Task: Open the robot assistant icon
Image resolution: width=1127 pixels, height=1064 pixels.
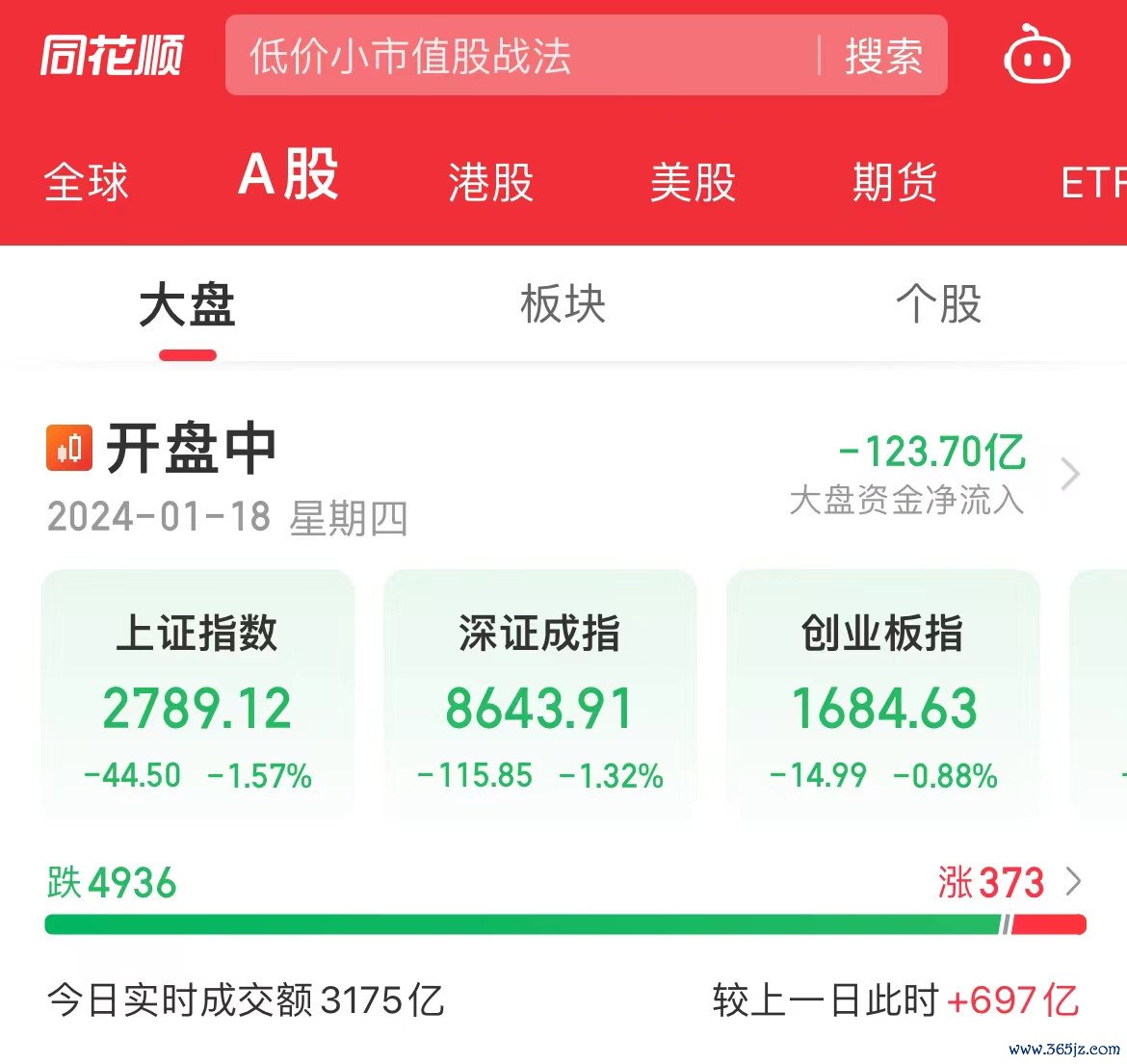Action: pos(1036,56)
